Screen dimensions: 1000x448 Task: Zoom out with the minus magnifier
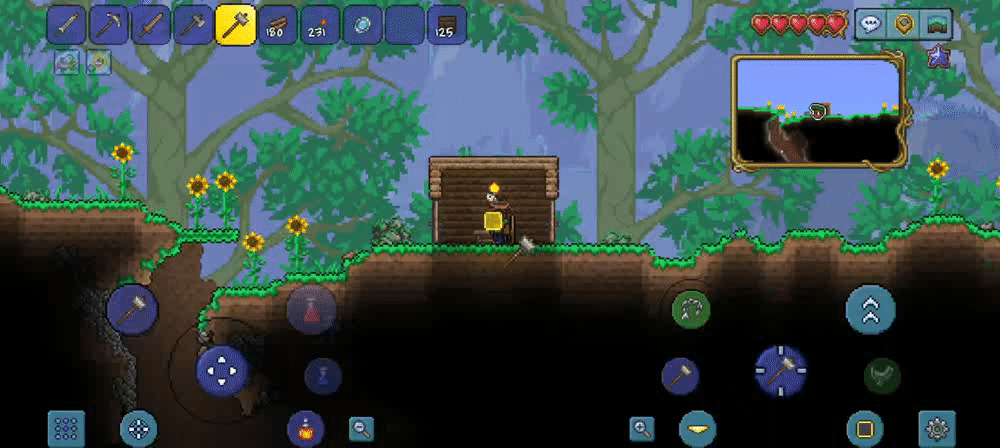click(362, 429)
